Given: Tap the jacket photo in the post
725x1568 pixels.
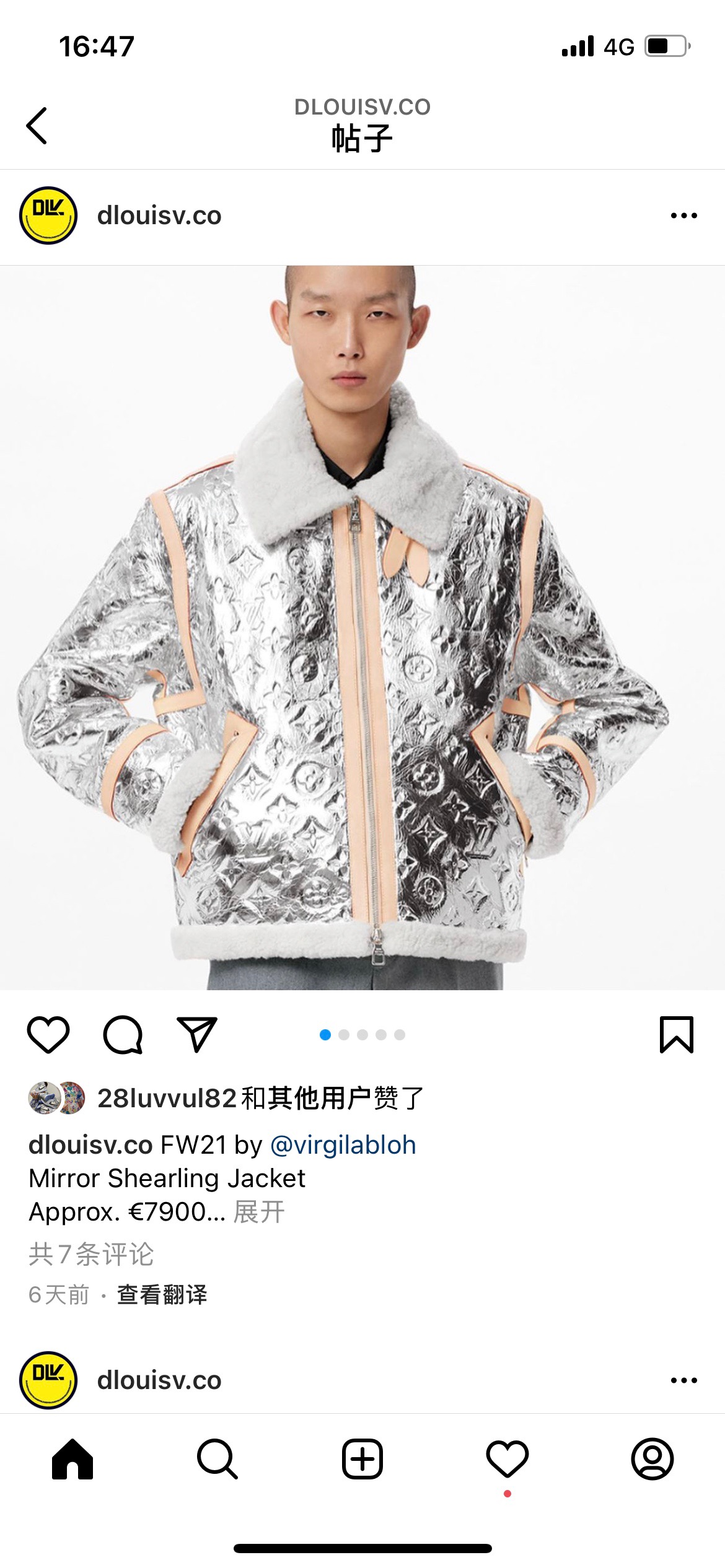Looking at the screenshot, I should (362, 627).
